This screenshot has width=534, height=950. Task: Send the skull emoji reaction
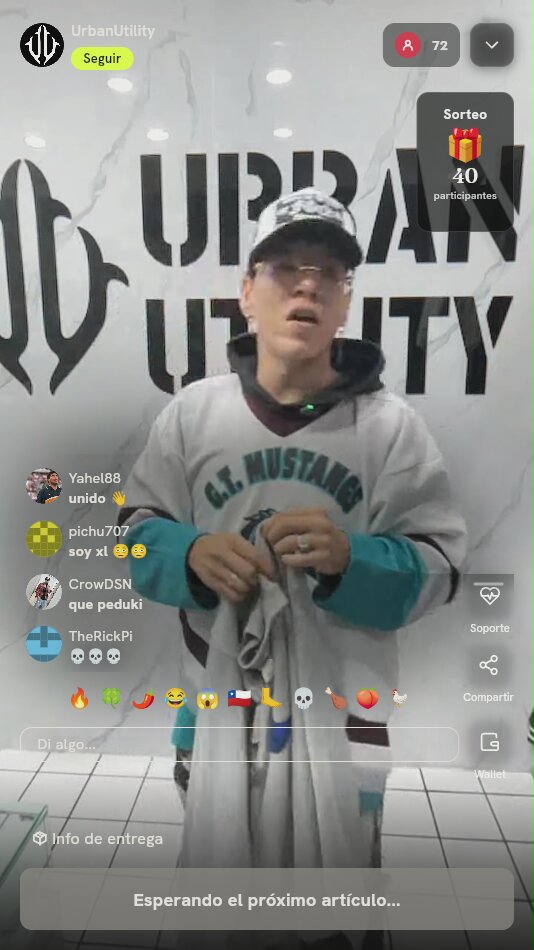303,698
